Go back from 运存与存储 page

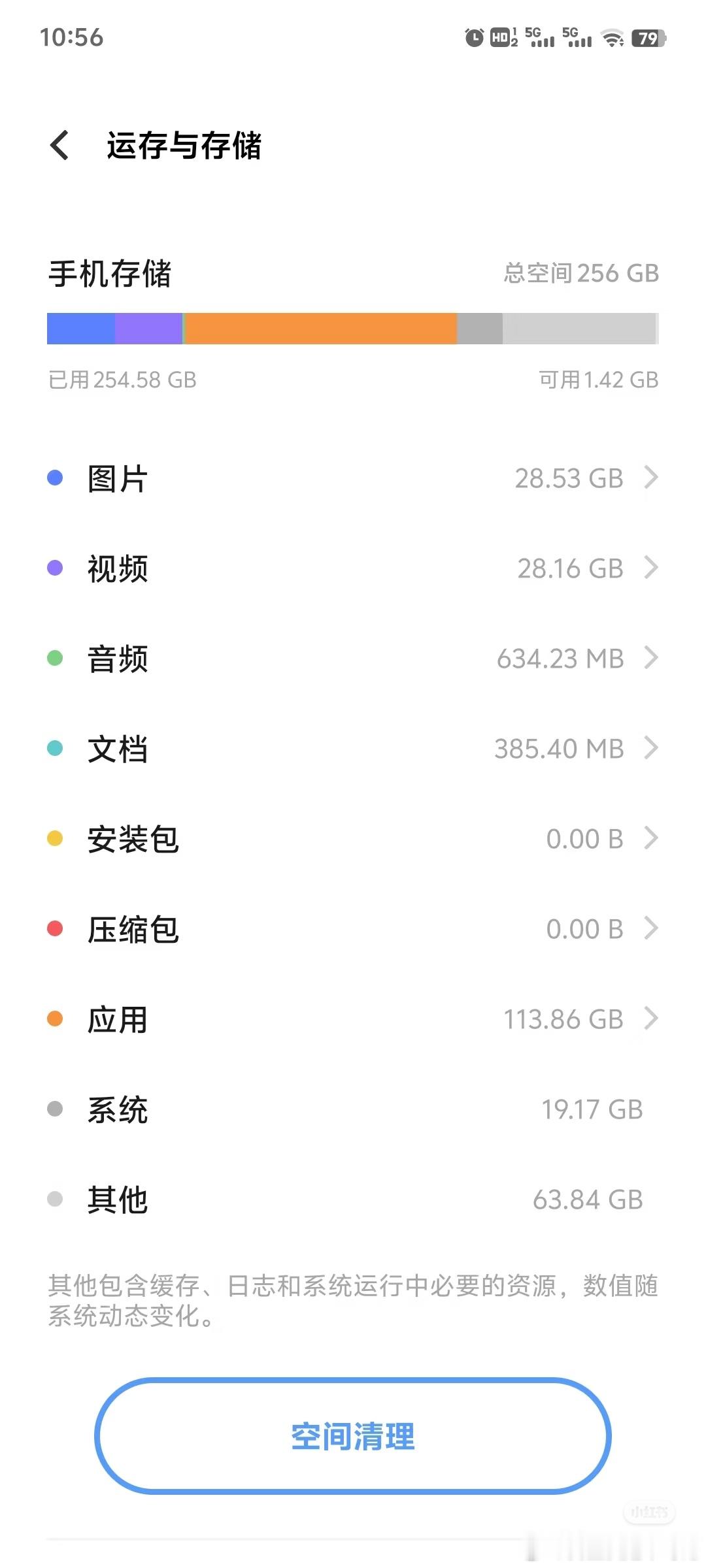[59, 145]
